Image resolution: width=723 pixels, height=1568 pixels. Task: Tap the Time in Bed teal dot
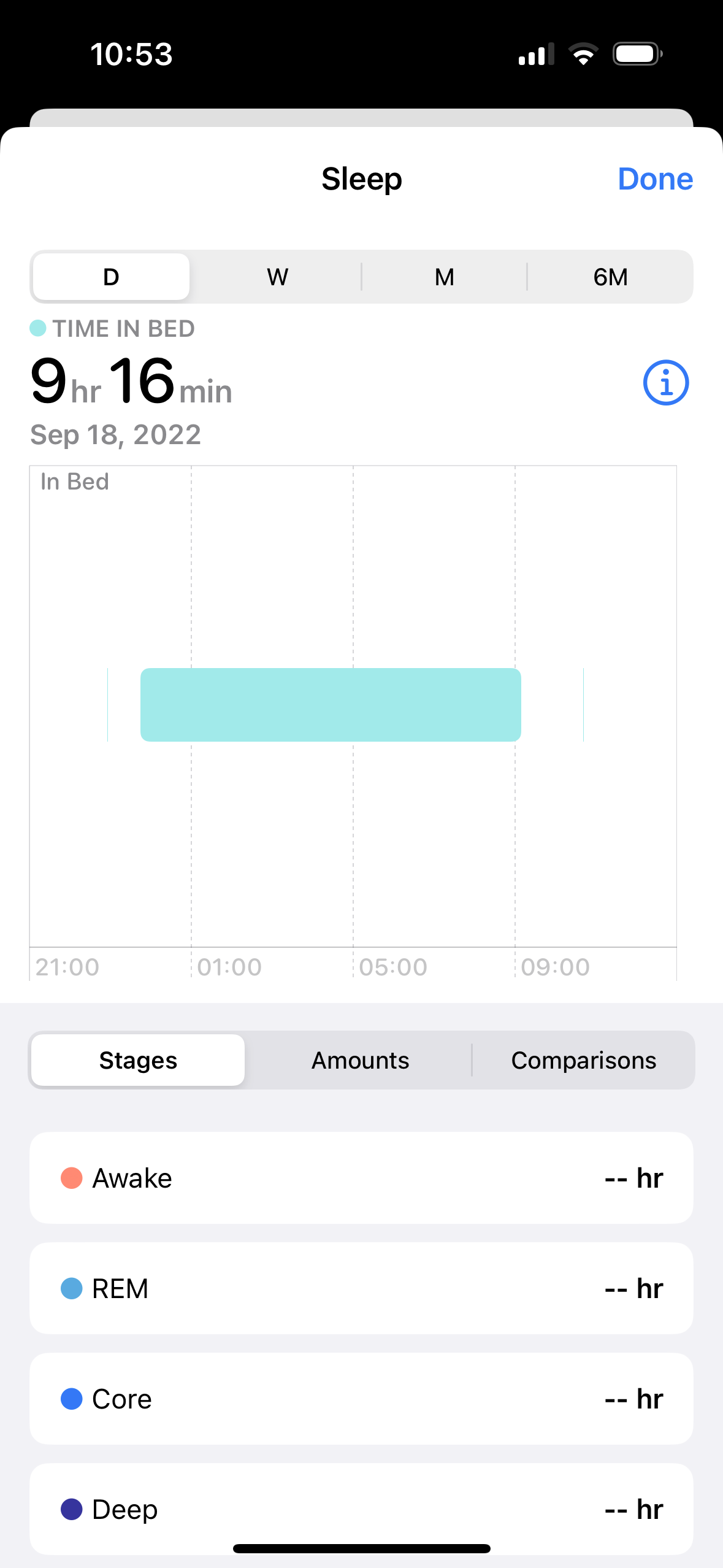click(37, 328)
